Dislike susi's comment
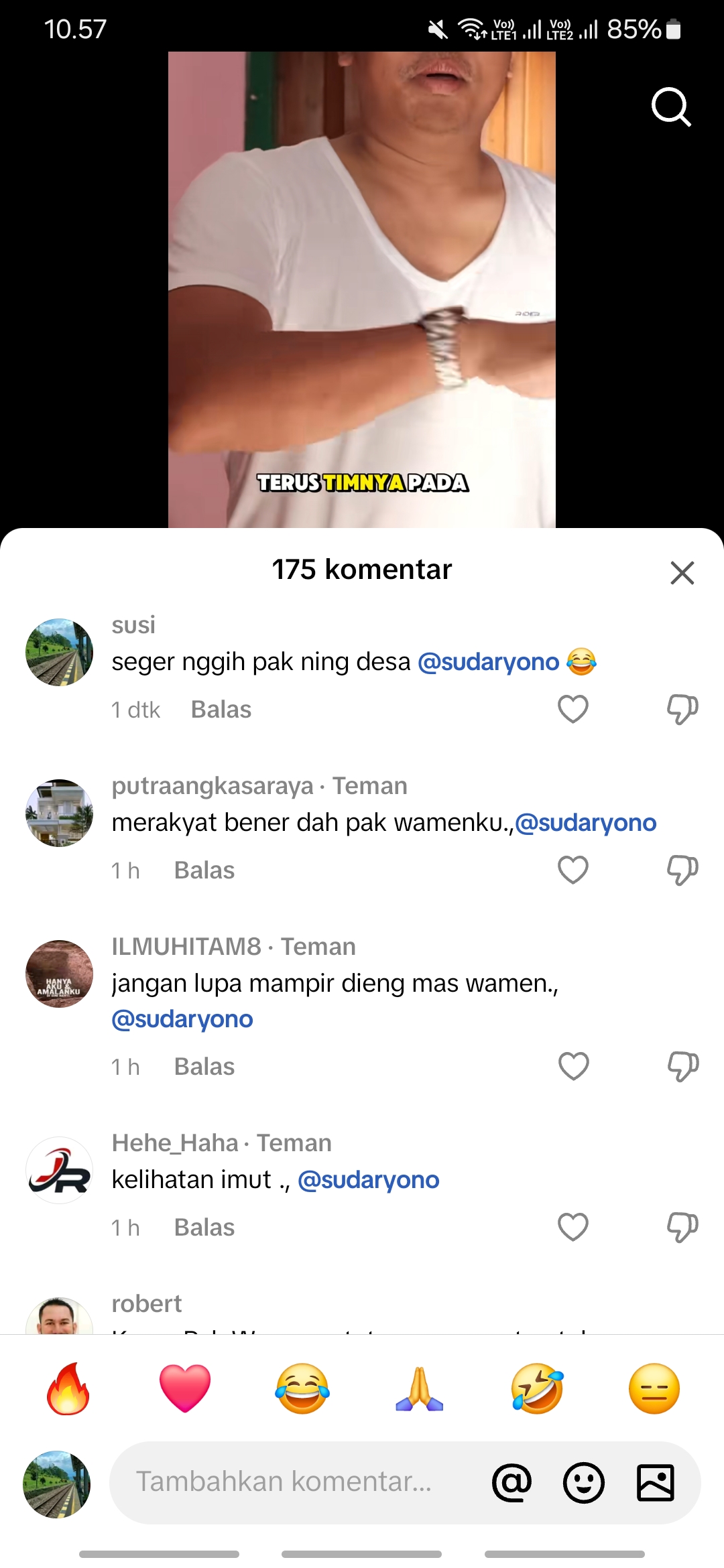Viewport: 724px width, 1568px height. (682, 709)
